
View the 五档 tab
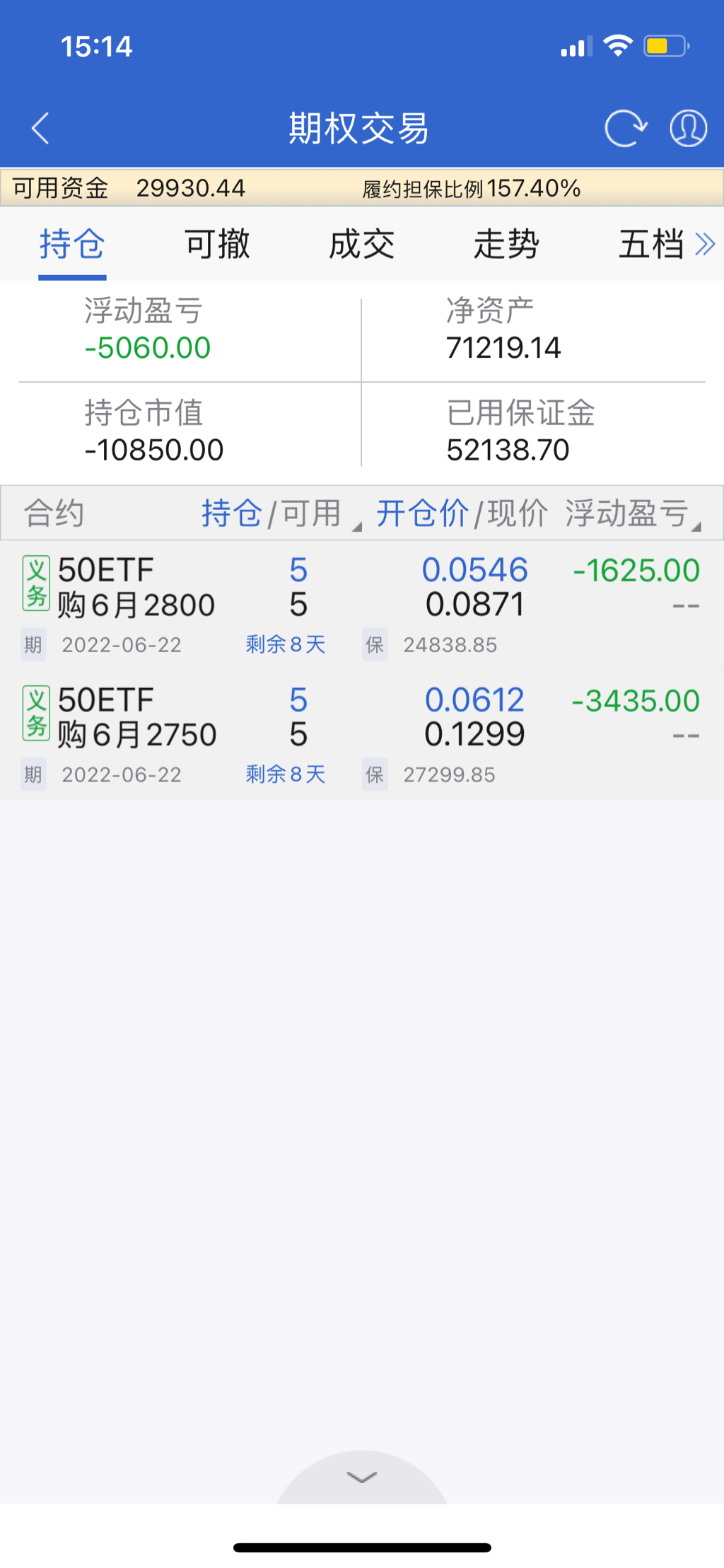tap(650, 245)
